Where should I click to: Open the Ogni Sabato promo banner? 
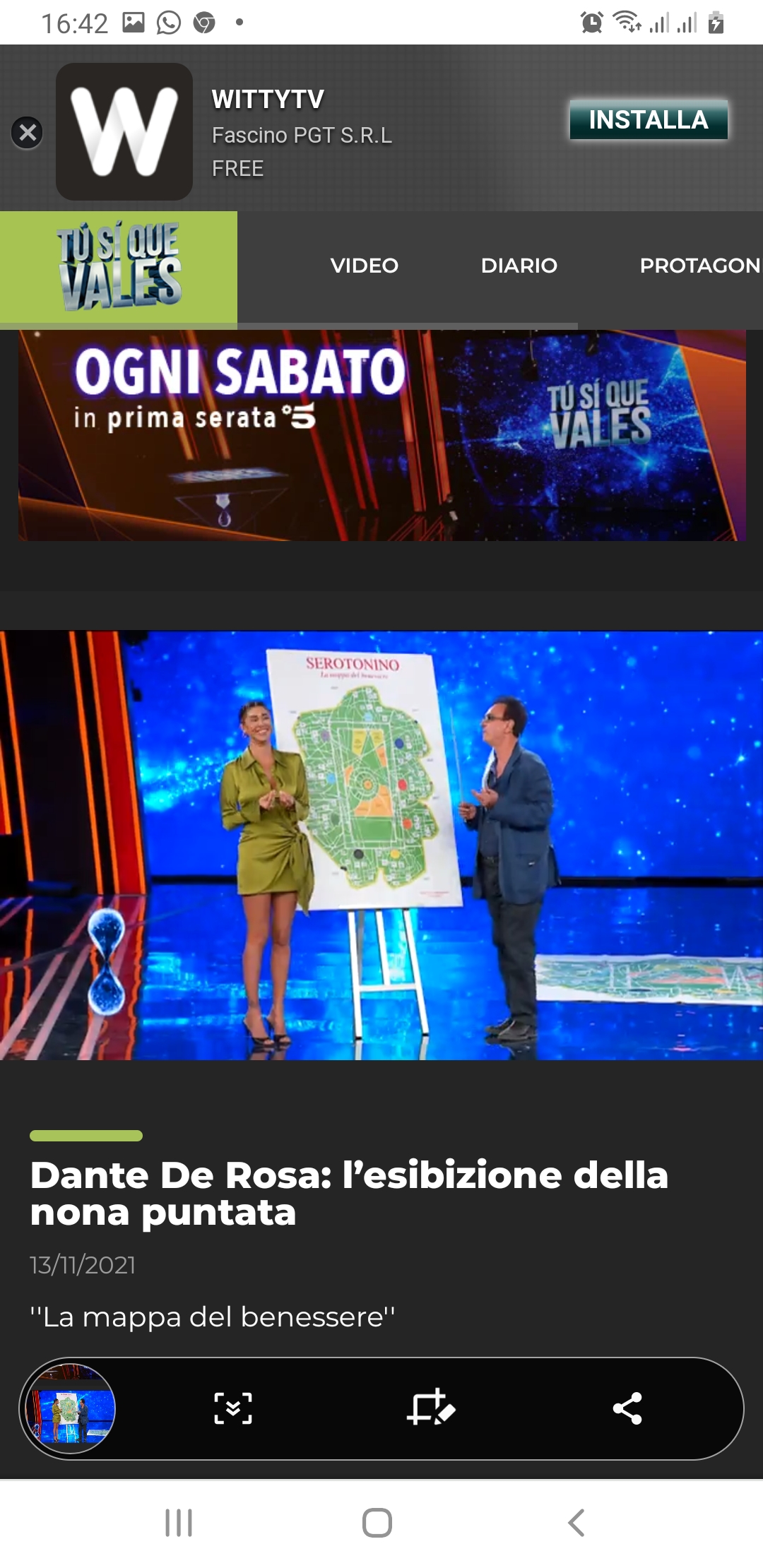pyautogui.click(x=382, y=436)
